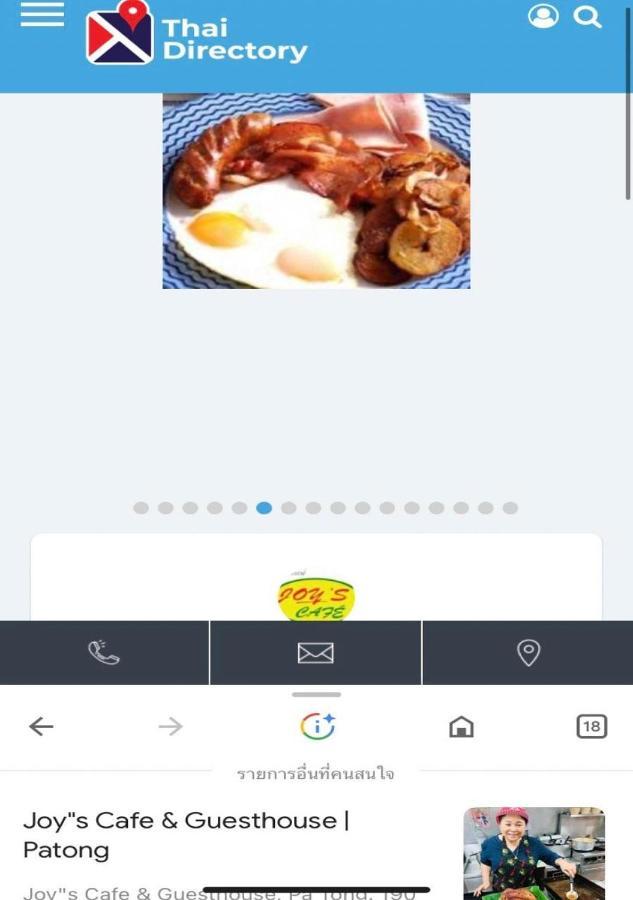Jump to the last carousel slide dot

coord(510,508)
